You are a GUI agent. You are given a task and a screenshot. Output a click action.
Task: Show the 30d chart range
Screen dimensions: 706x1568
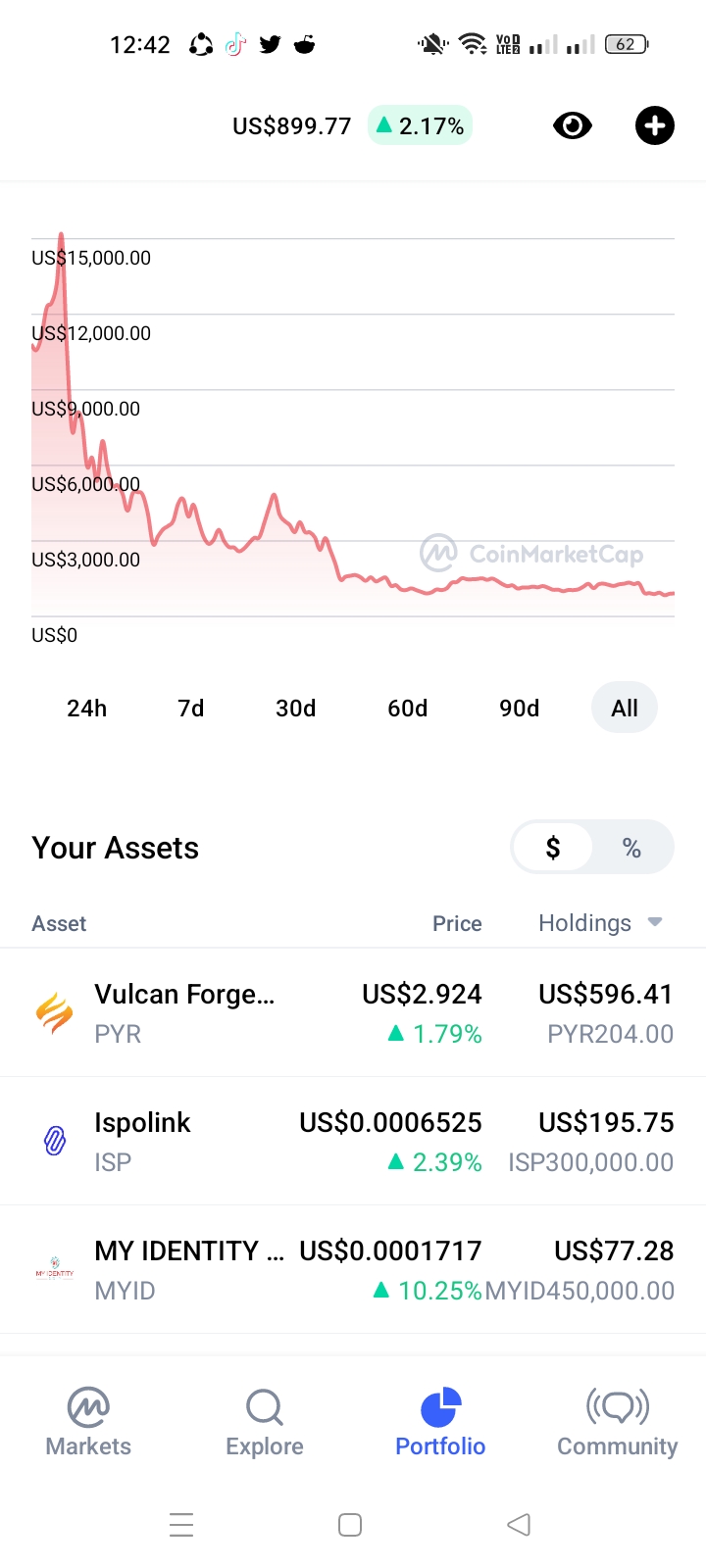(296, 708)
